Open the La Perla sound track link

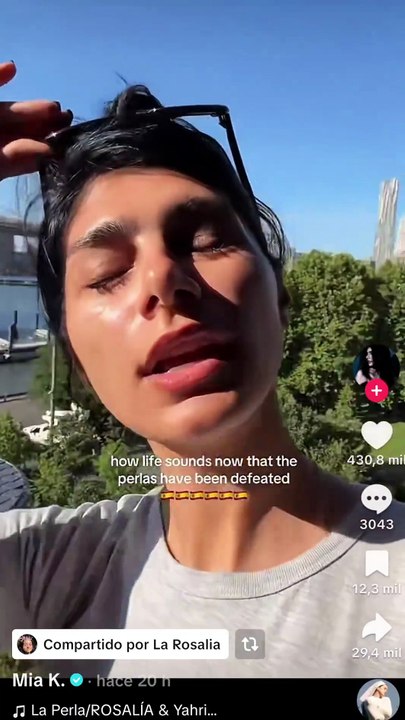coord(114,709)
